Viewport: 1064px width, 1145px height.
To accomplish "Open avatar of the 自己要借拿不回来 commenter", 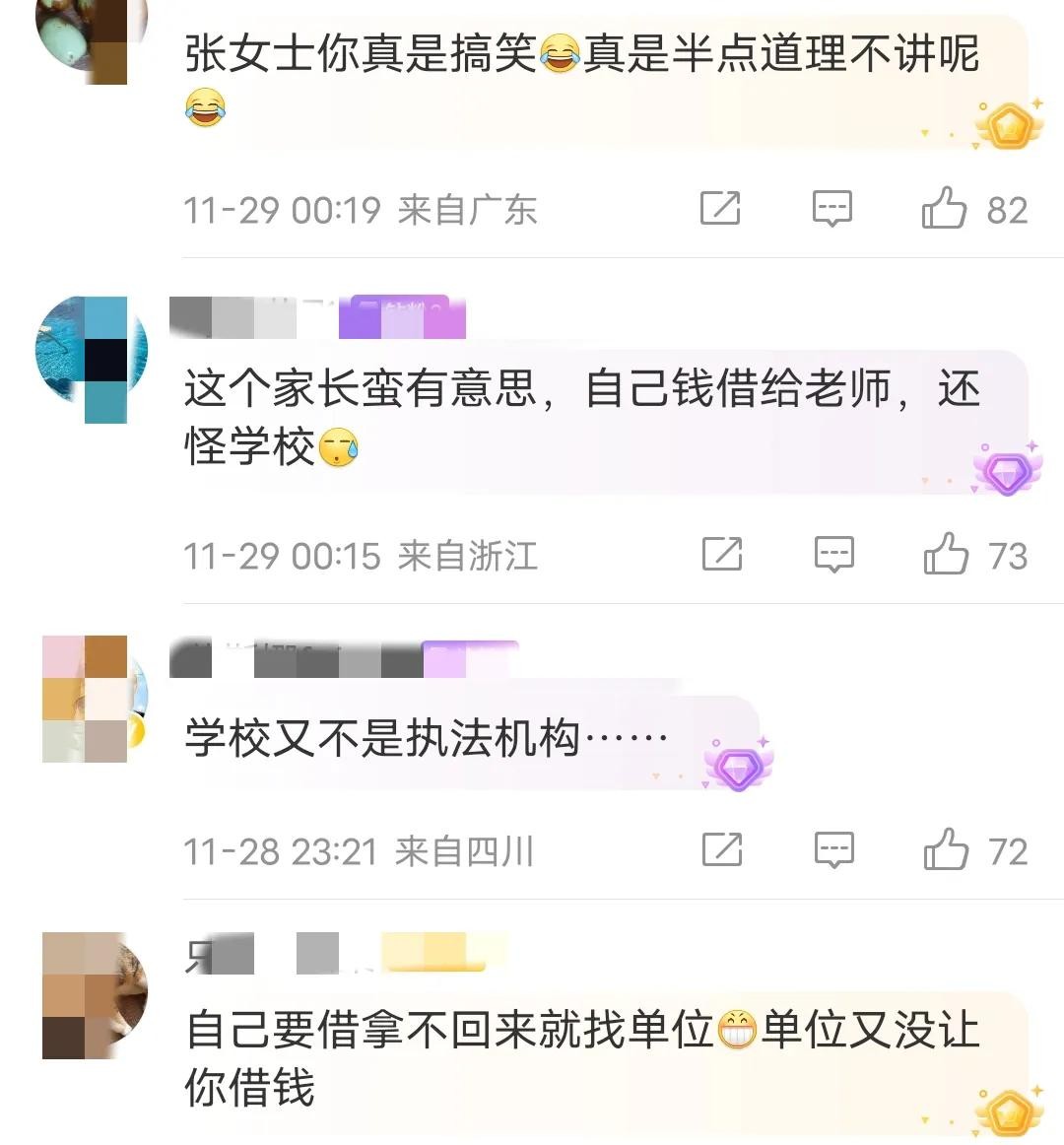I will point(91,994).
